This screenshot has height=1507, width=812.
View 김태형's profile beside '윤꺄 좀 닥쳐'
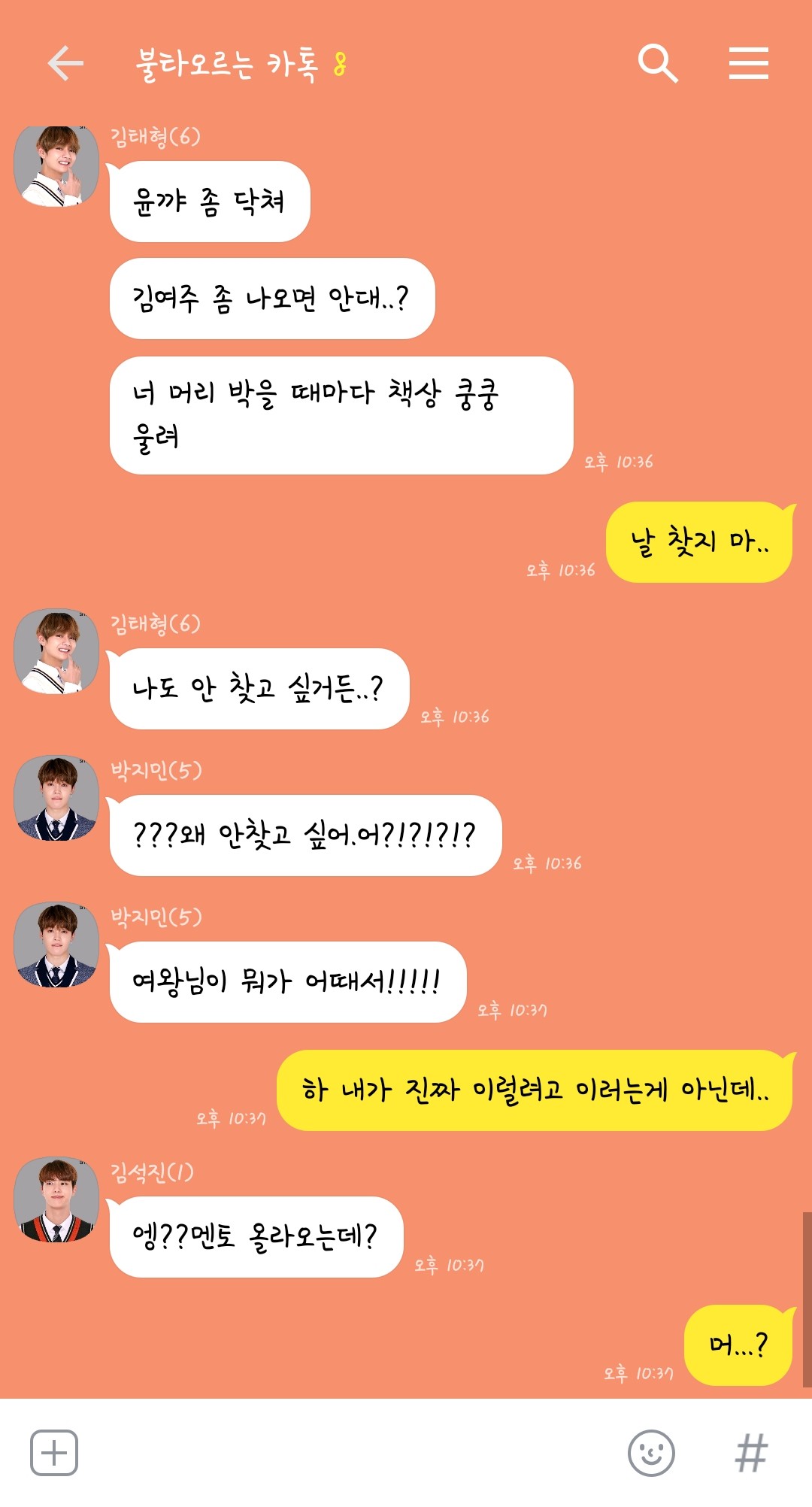57,166
